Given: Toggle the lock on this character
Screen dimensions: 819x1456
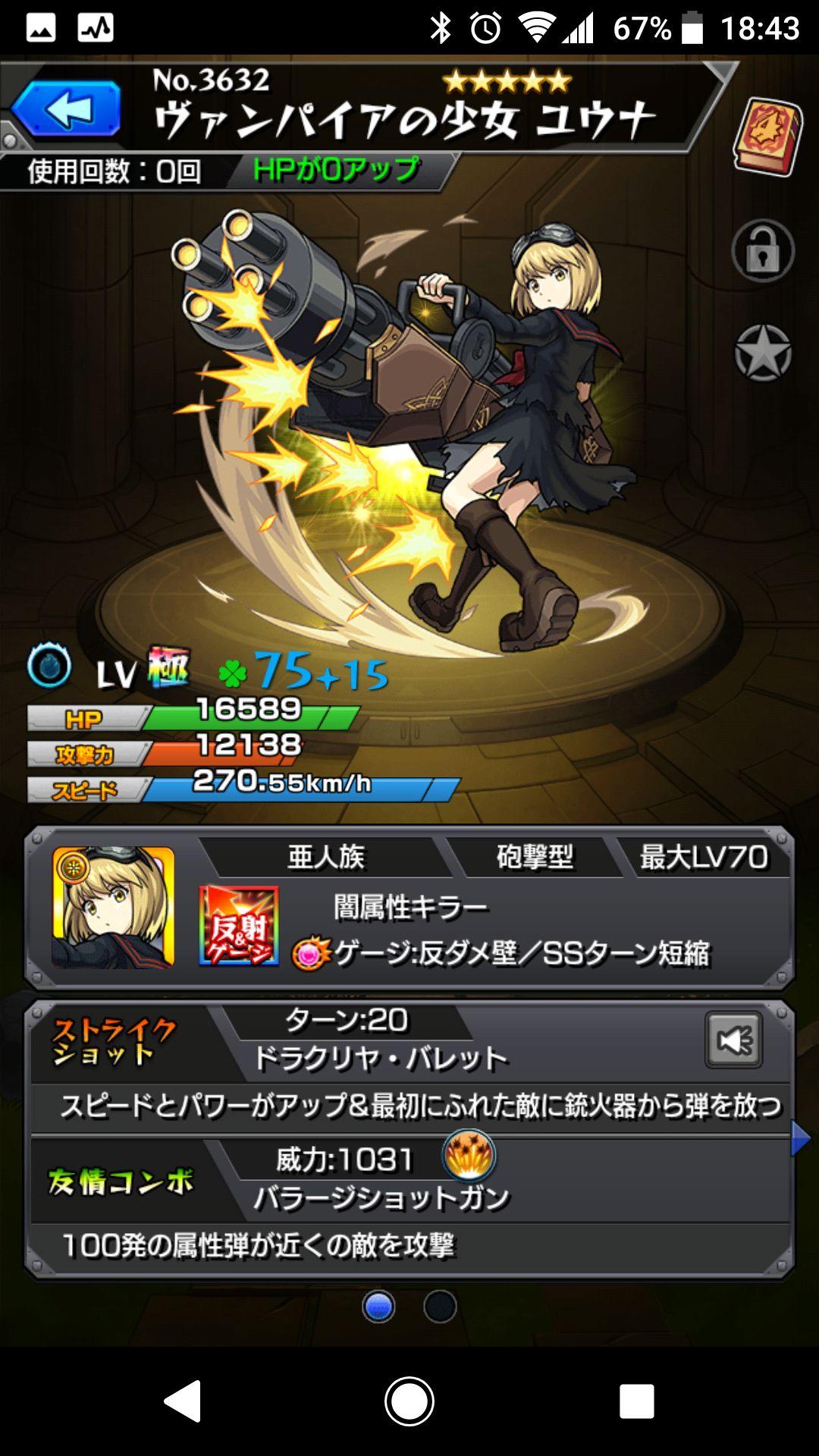Looking at the screenshot, I should (762, 252).
